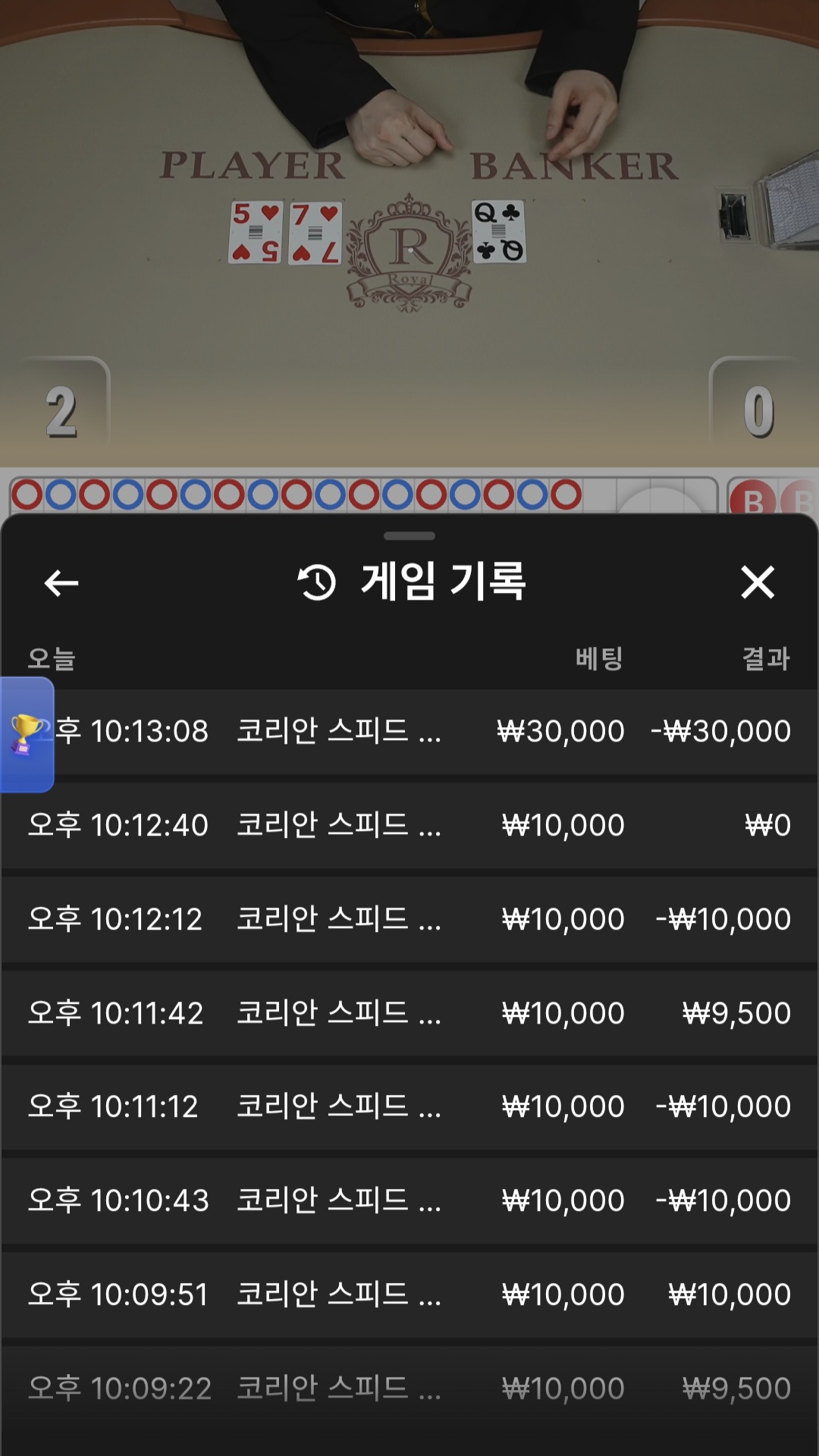Image resolution: width=819 pixels, height=1456 pixels.
Task: Open the trophy side tab
Action: [x=27, y=734]
